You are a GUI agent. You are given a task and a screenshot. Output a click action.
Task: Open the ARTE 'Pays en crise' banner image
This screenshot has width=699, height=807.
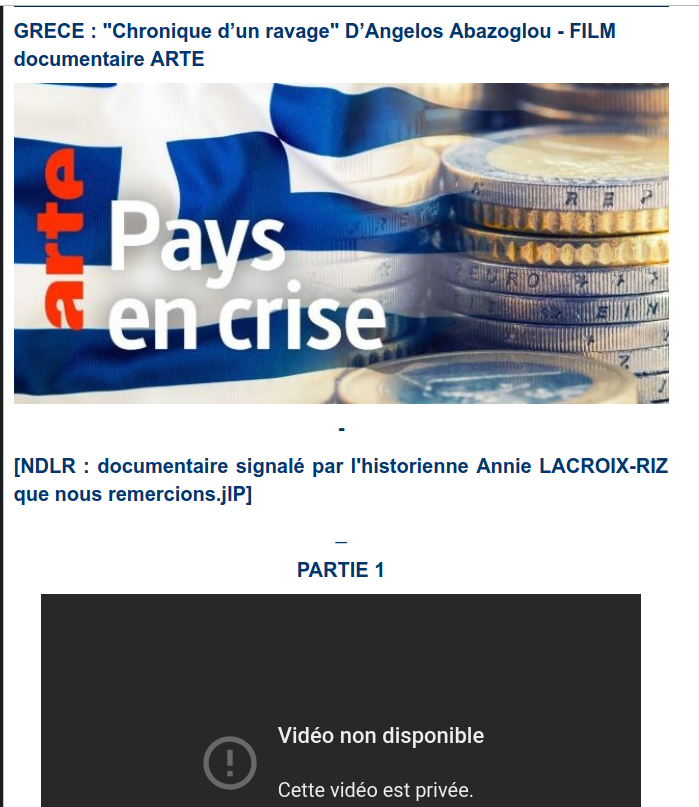pos(341,243)
